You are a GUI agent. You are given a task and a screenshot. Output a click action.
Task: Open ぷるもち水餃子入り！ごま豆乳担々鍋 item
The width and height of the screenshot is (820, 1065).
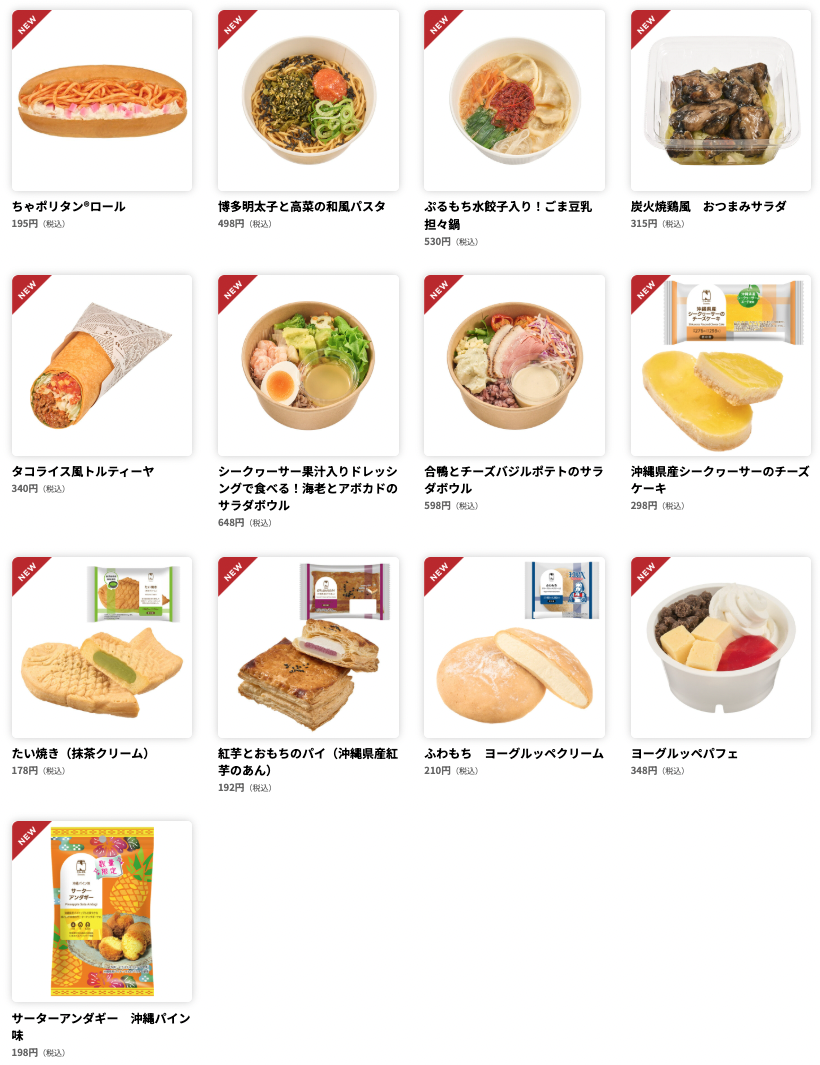pyautogui.click(x=514, y=100)
